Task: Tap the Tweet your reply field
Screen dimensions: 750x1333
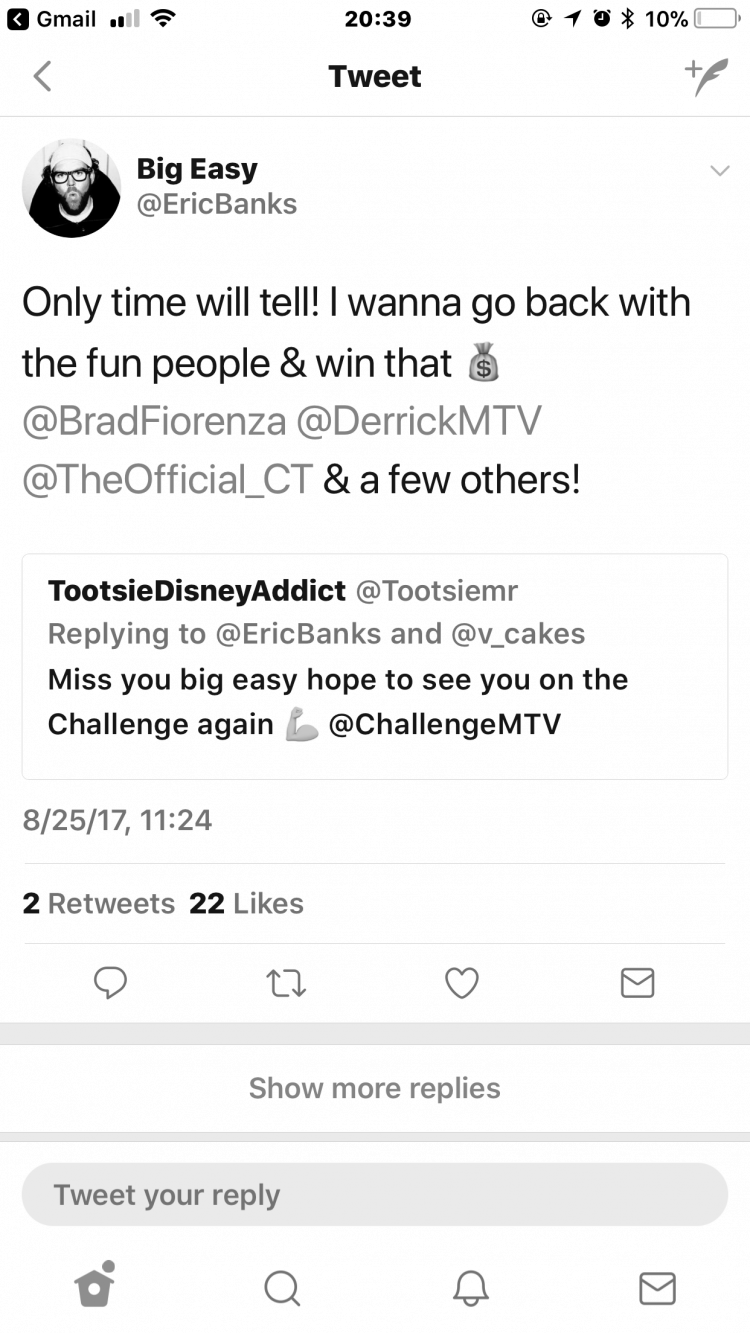Action: 375,1195
